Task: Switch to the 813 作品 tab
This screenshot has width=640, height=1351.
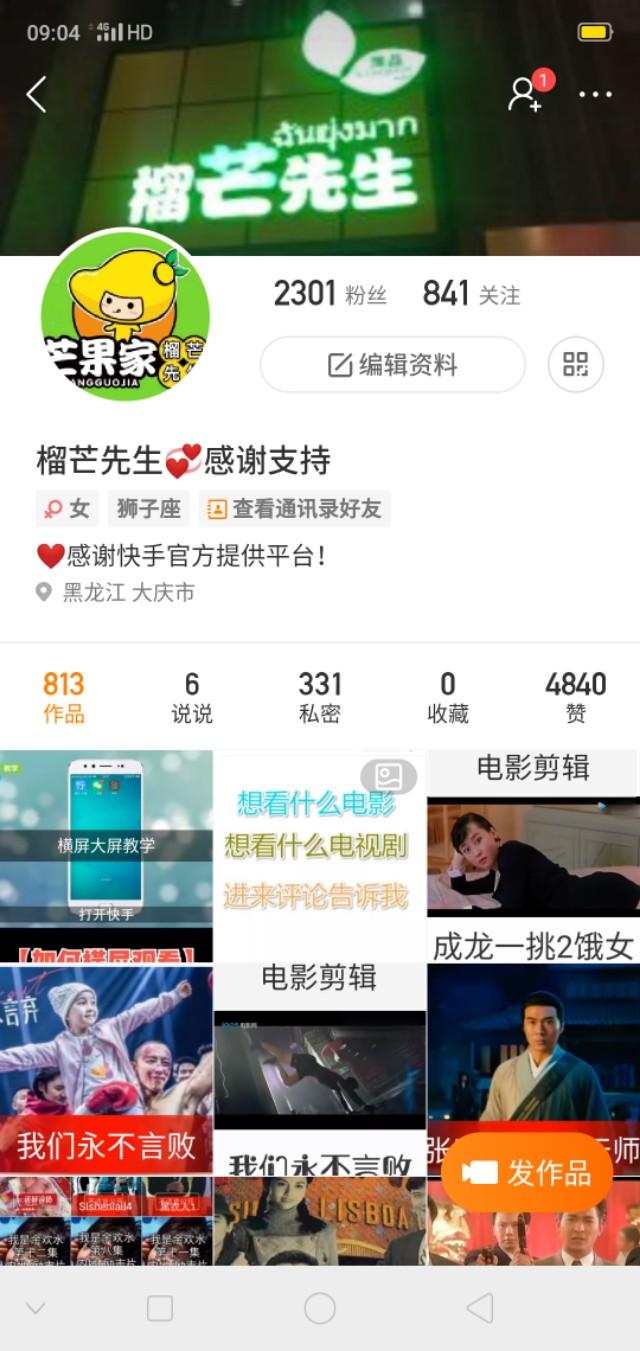Action: [64, 697]
